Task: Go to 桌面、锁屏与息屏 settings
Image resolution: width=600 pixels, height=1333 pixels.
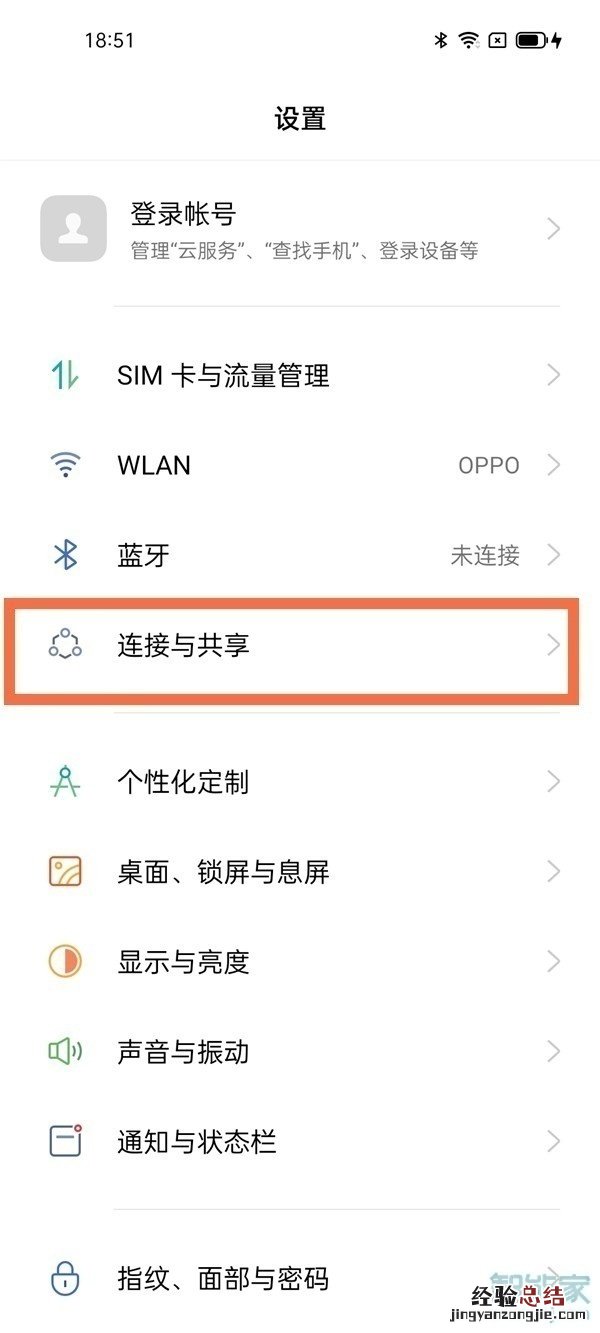Action: click(x=300, y=872)
